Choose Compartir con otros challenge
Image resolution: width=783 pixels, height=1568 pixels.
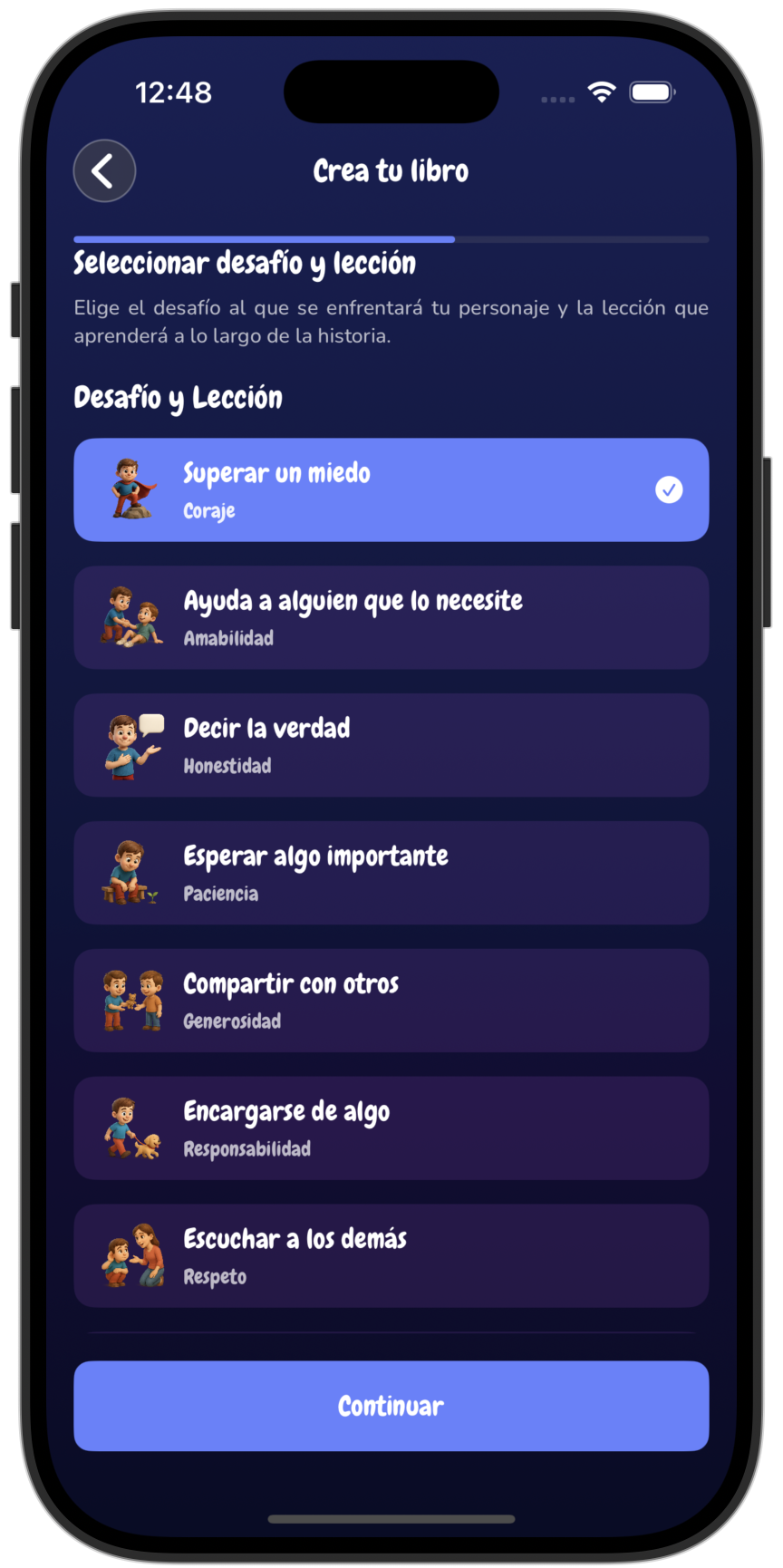point(391,1001)
